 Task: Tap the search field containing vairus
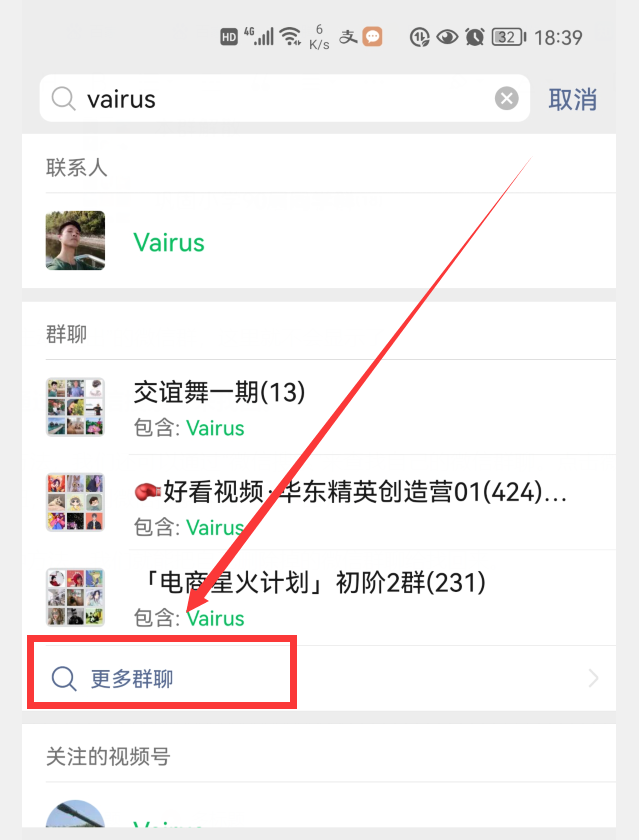click(x=280, y=99)
